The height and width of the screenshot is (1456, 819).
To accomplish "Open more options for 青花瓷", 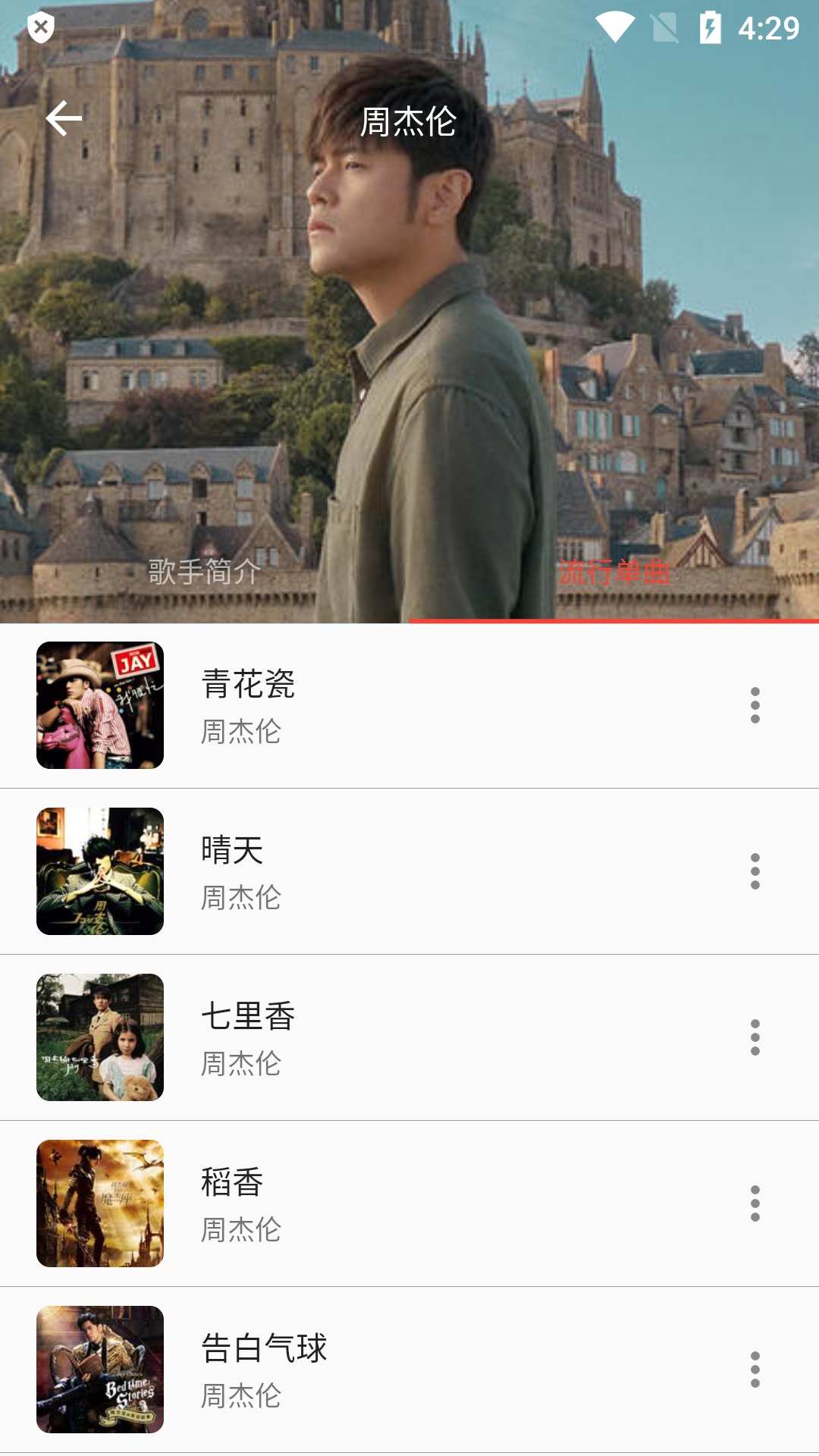I will (755, 705).
